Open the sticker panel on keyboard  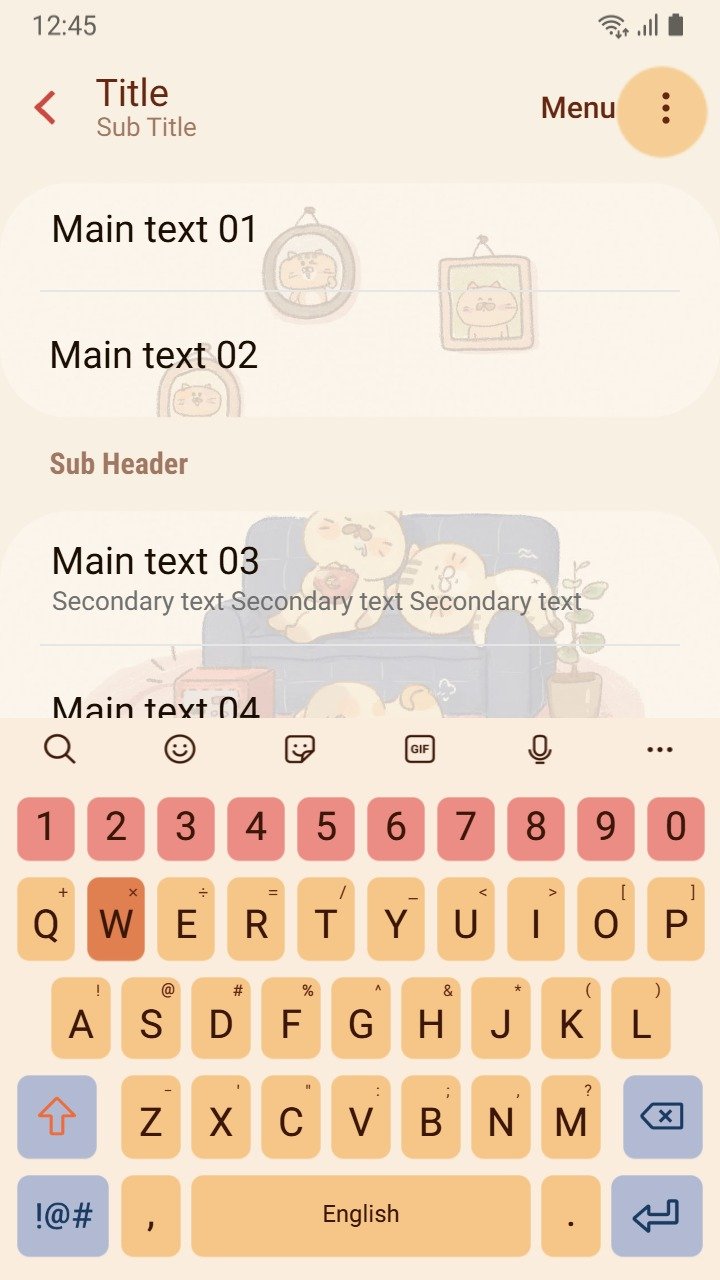[x=300, y=749]
